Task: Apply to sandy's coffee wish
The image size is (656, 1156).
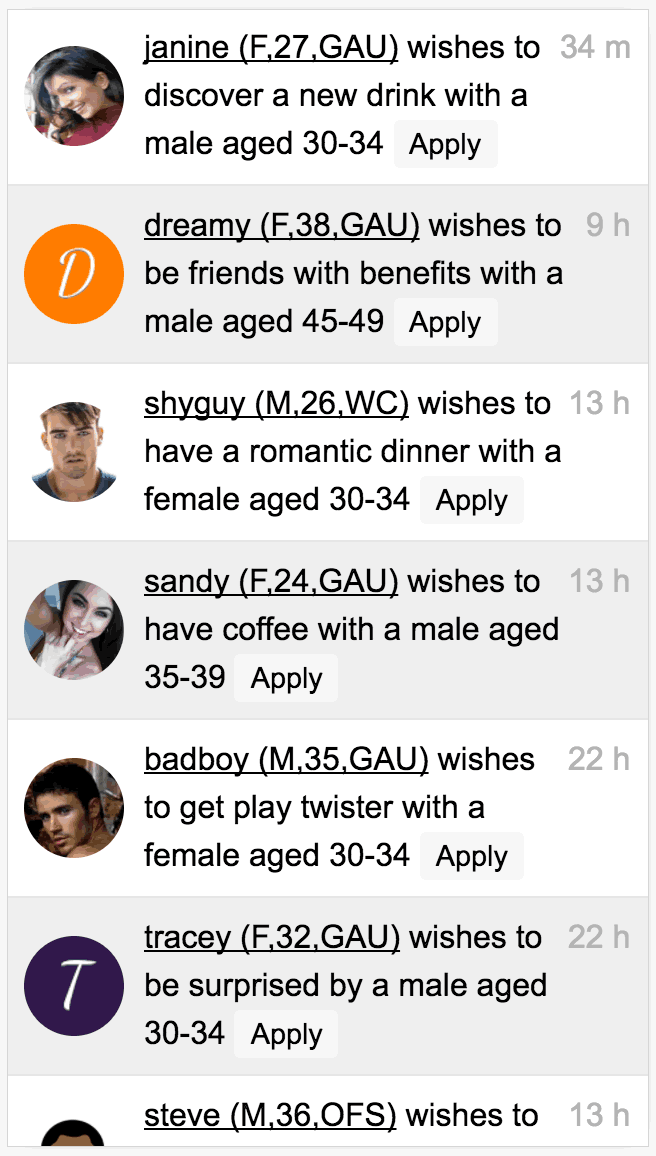Action: tap(286, 678)
